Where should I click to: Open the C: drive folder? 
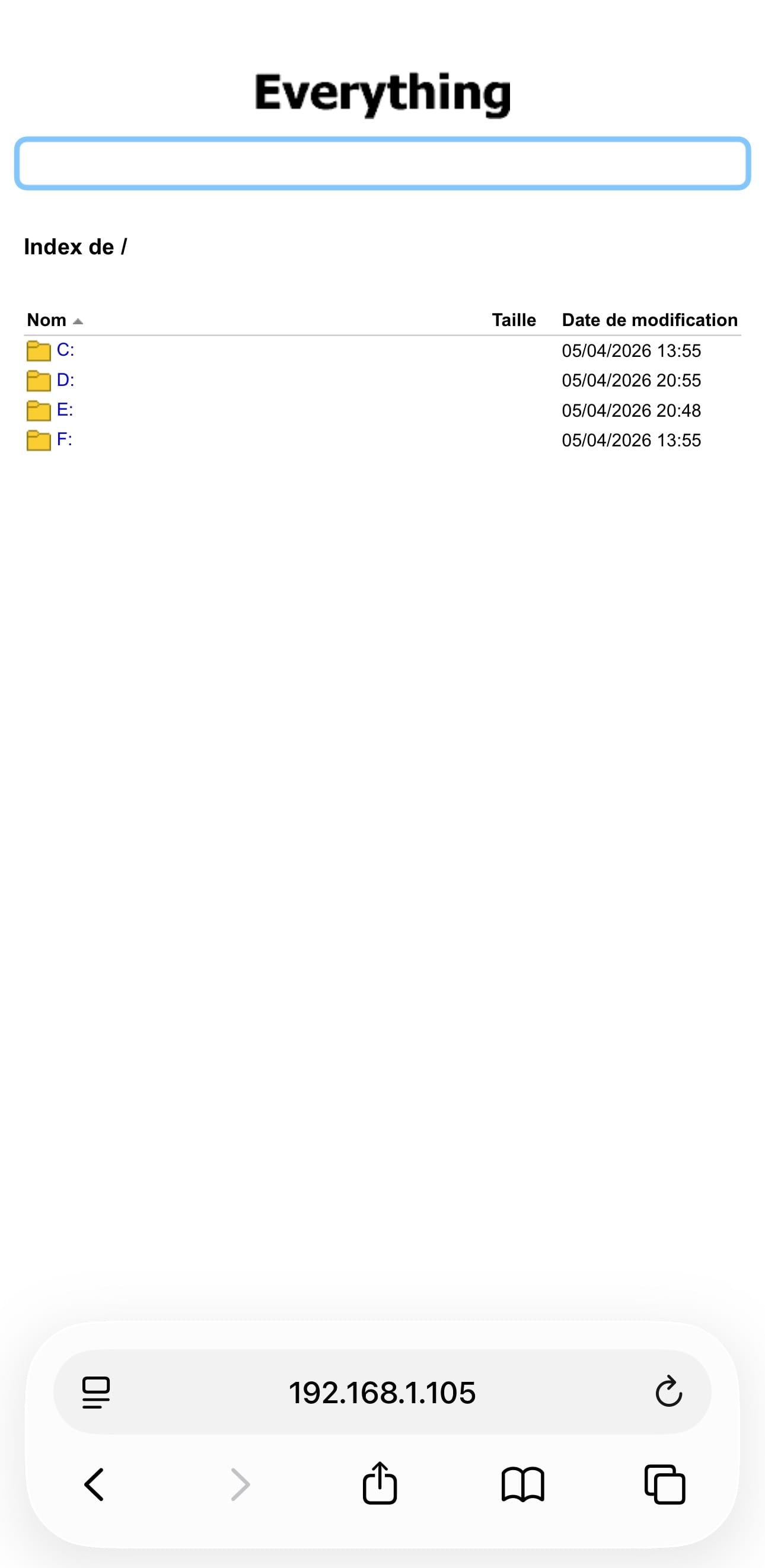pos(65,350)
